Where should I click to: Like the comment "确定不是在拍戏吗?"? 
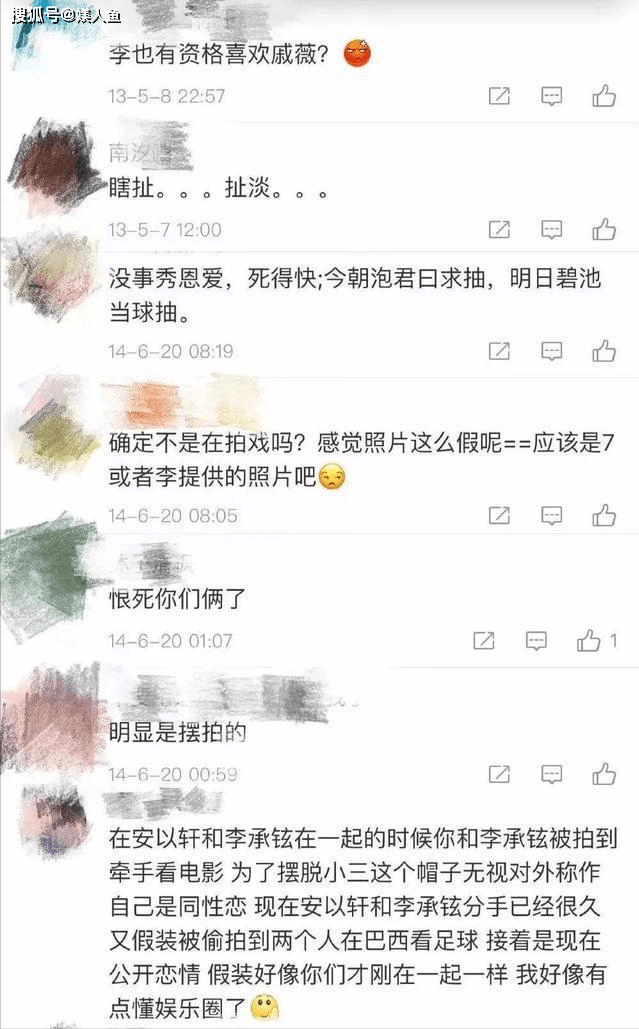pyautogui.click(x=603, y=516)
